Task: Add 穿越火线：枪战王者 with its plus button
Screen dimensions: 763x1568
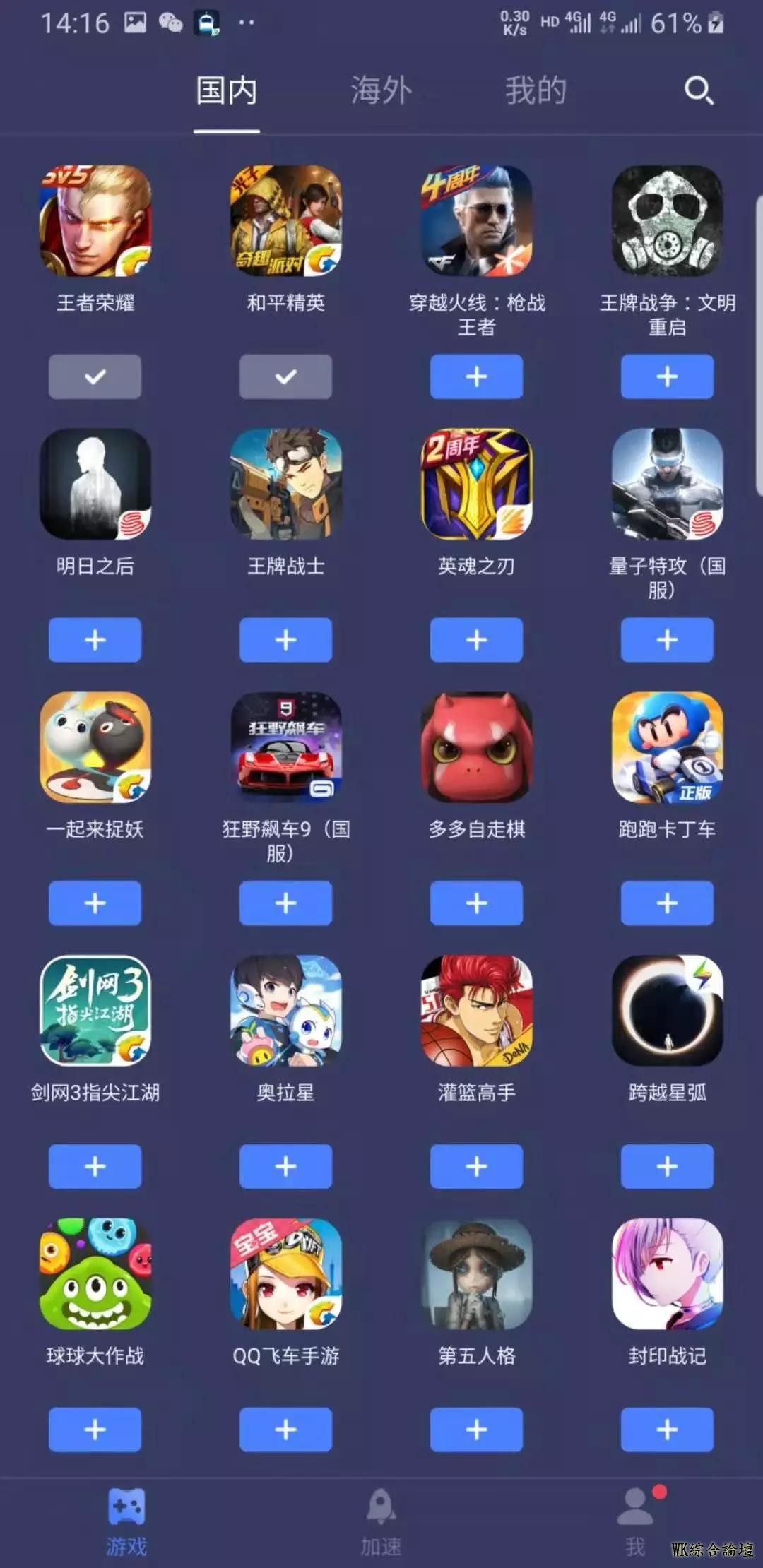Action: click(476, 376)
